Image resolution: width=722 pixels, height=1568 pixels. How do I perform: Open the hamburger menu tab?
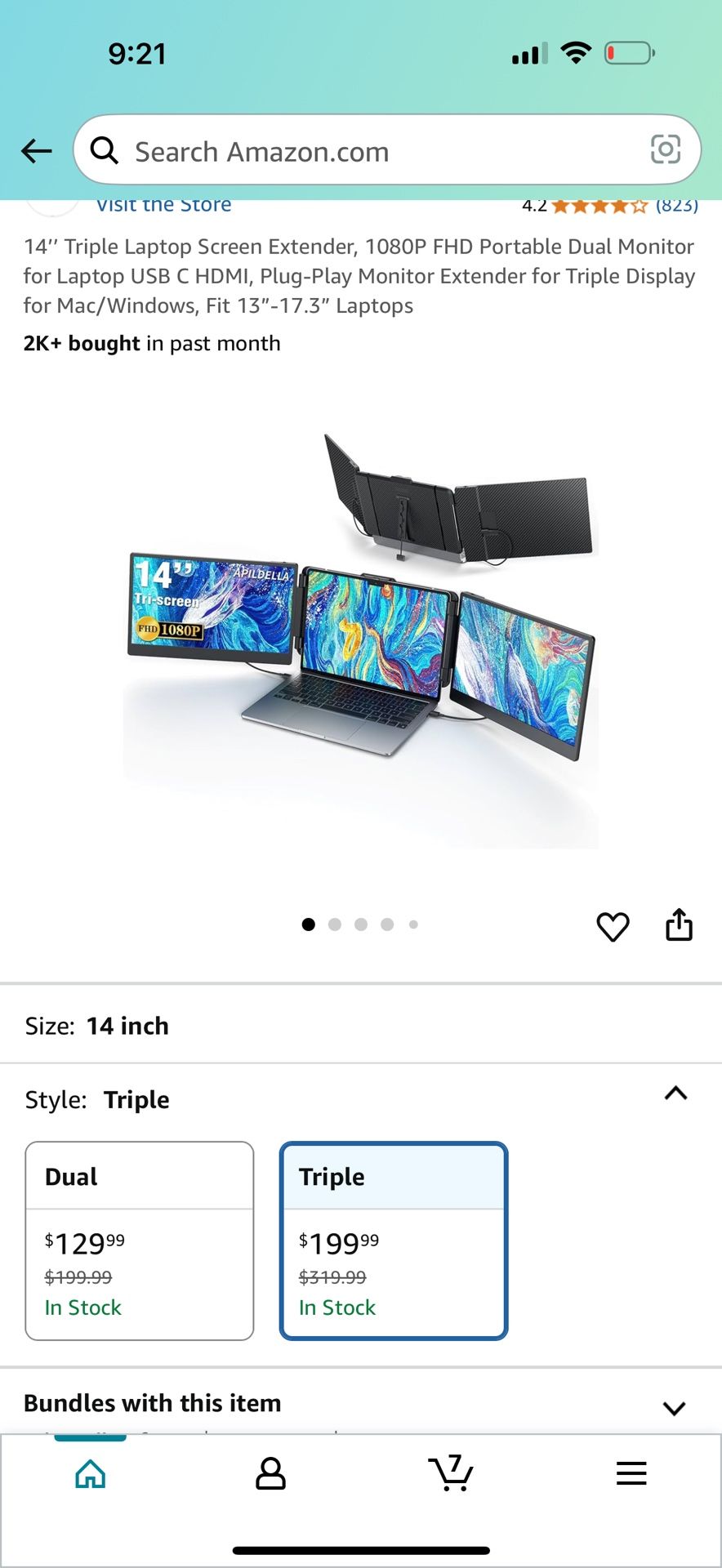click(x=631, y=1473)
